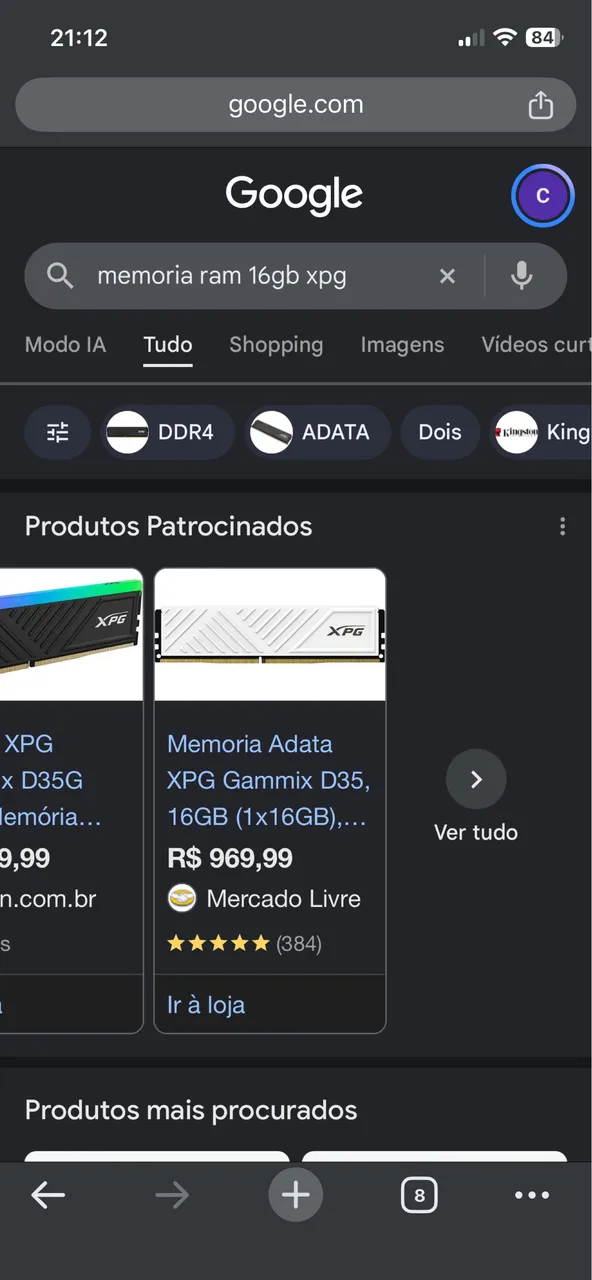The width and height of the screenshot is (592, 1280).
Task: Select the ADATA filter chip
Action: pyautogui.click(x=317, y=432)
